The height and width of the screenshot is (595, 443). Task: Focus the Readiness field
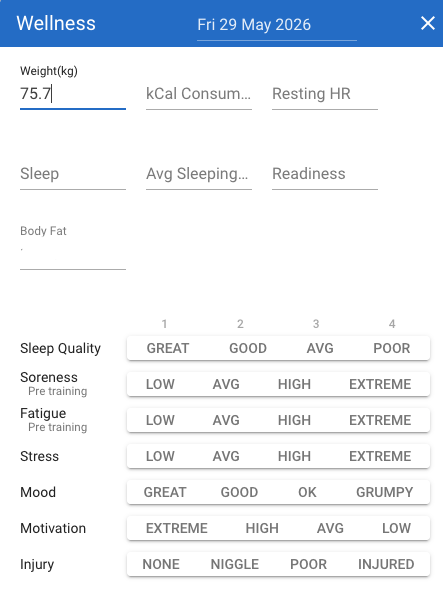pos(325,174)
